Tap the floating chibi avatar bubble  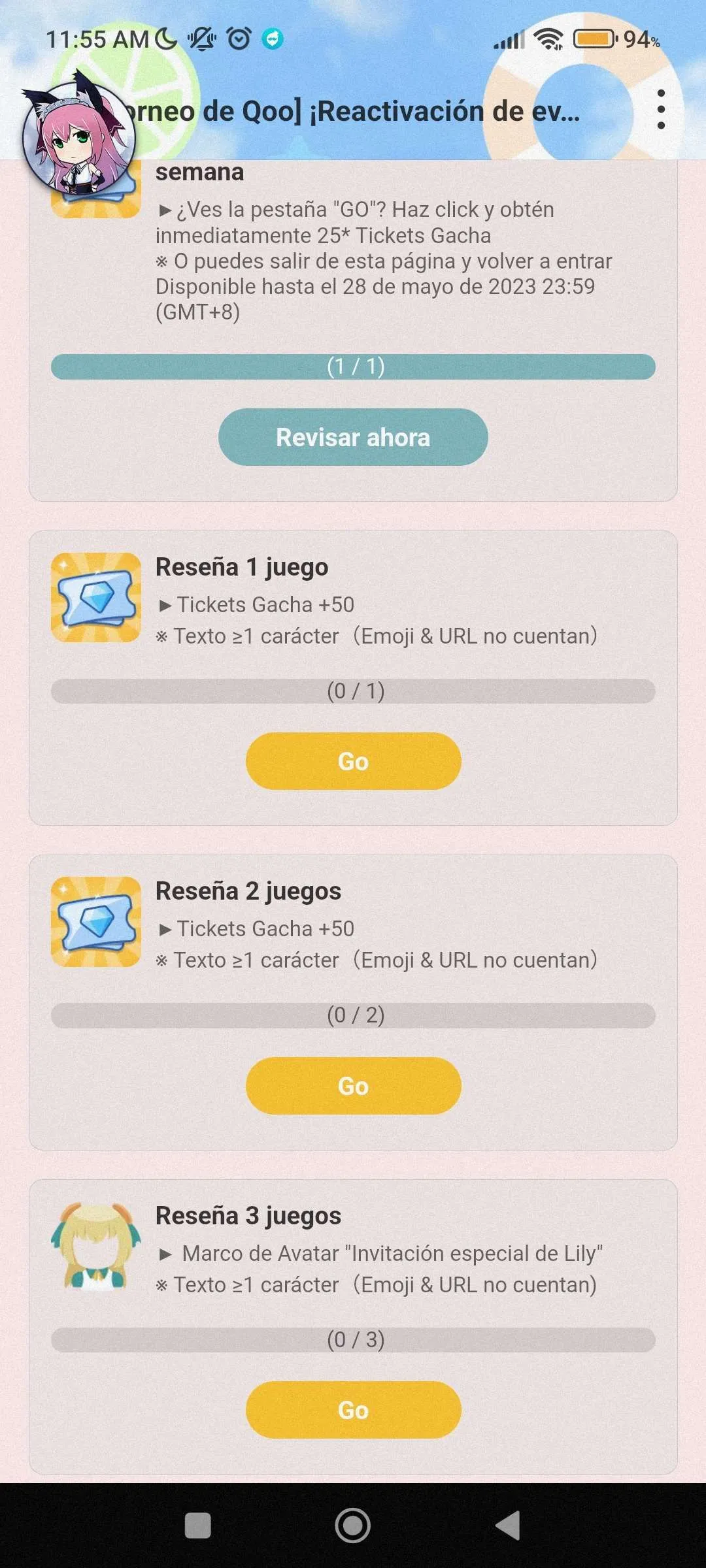point(78,139)
